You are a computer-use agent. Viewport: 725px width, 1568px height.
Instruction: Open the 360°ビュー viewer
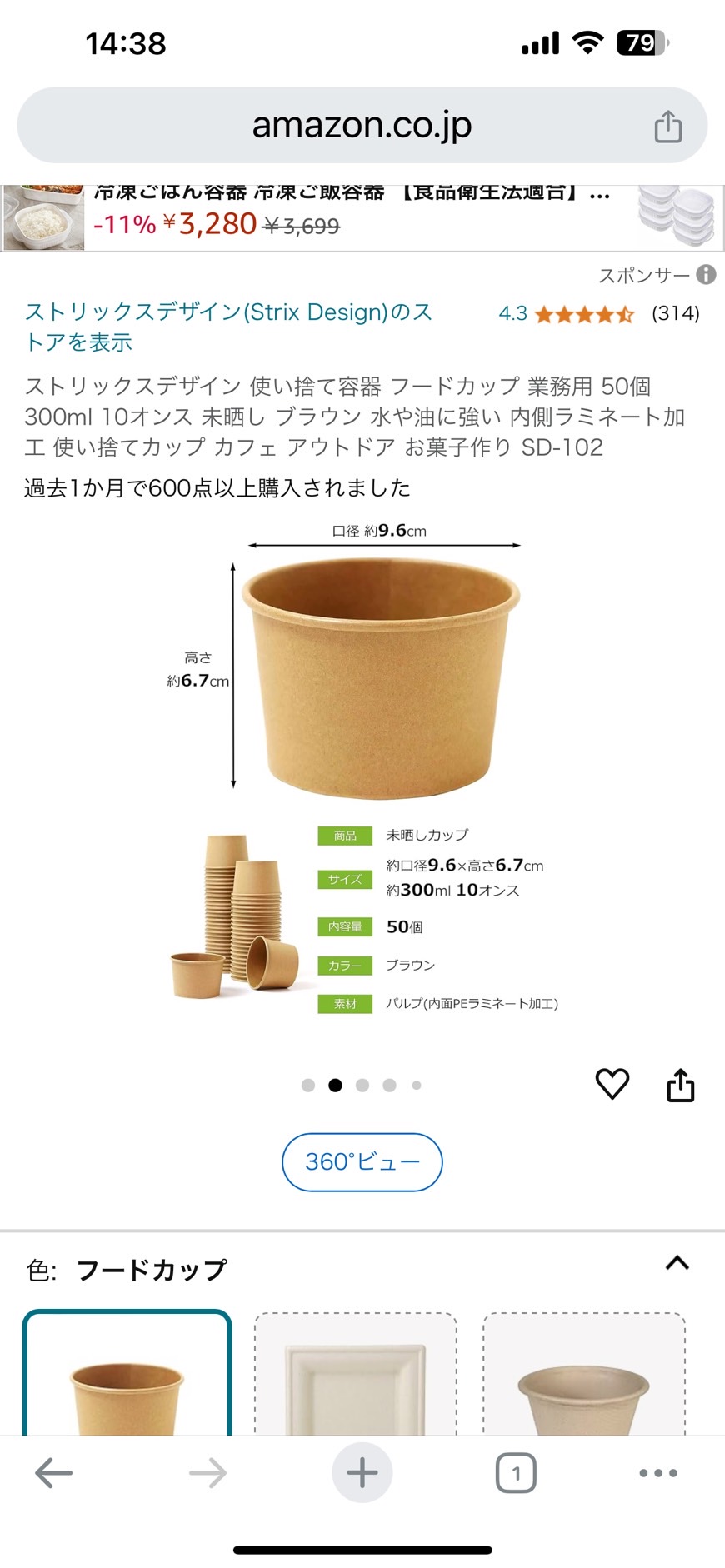(x=362, y=1161)
